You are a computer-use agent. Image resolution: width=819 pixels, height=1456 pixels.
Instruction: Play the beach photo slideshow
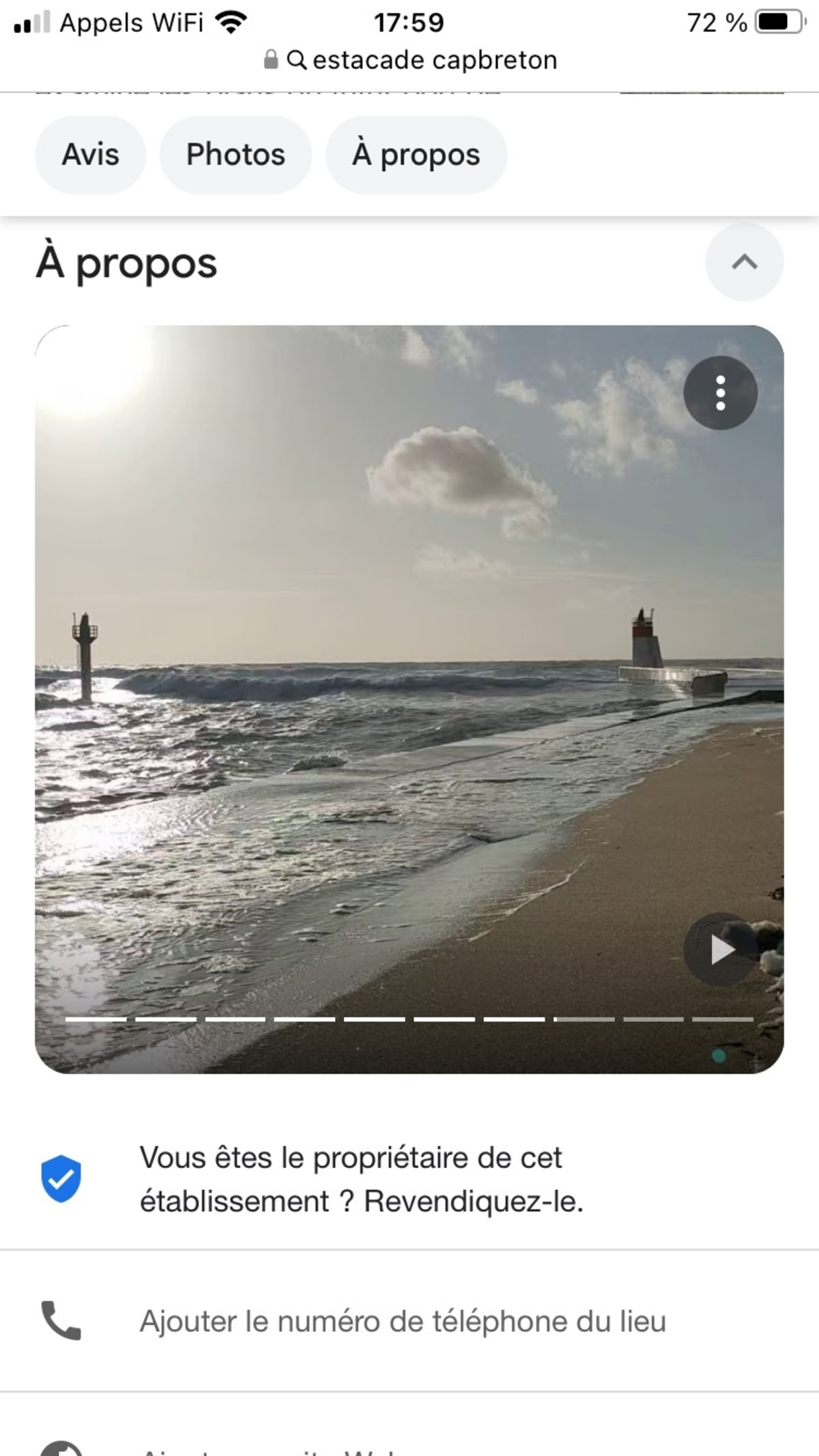[720, 949]
